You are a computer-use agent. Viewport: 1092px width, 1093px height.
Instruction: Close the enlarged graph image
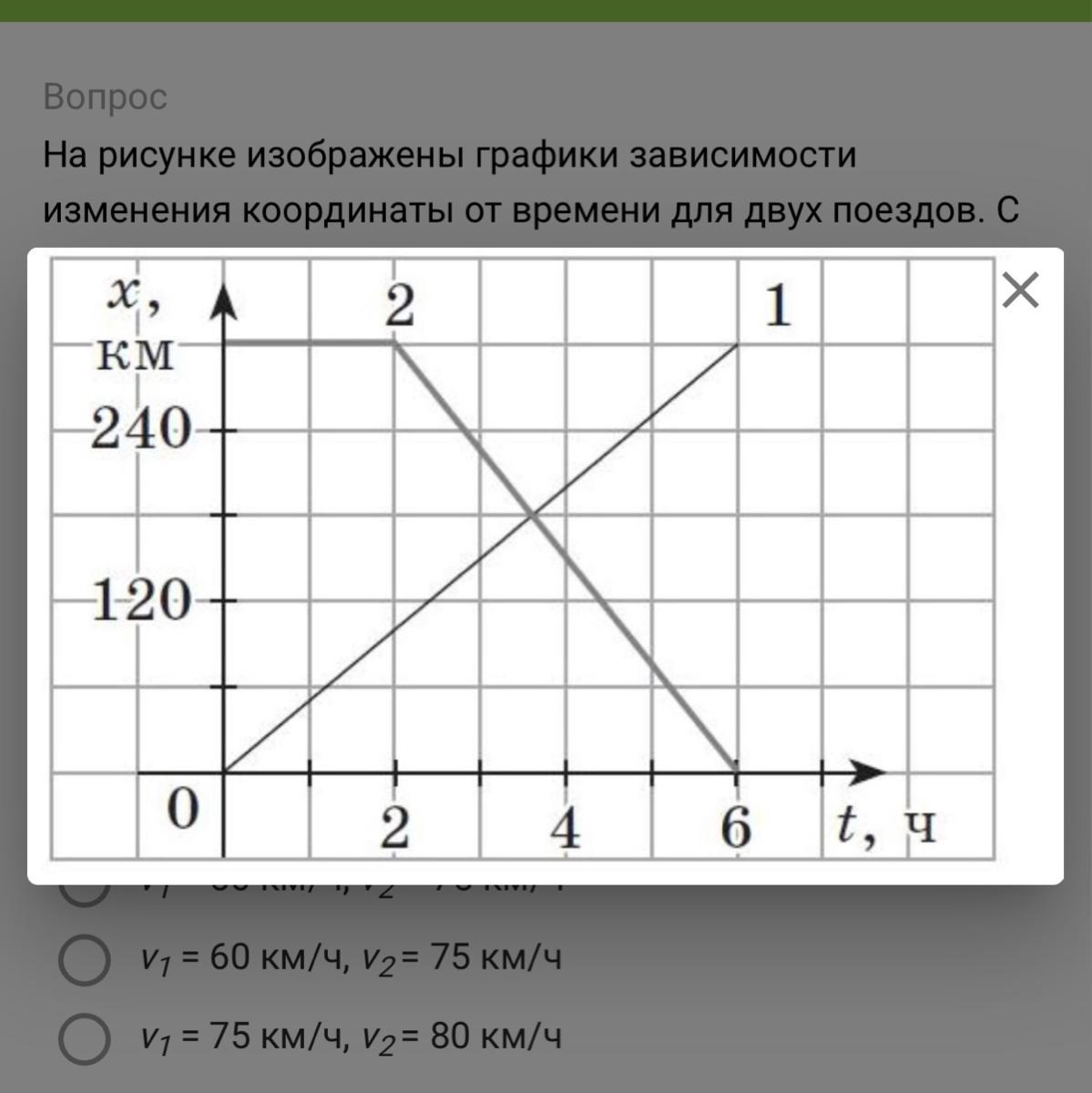click(x=1020, y=291)
